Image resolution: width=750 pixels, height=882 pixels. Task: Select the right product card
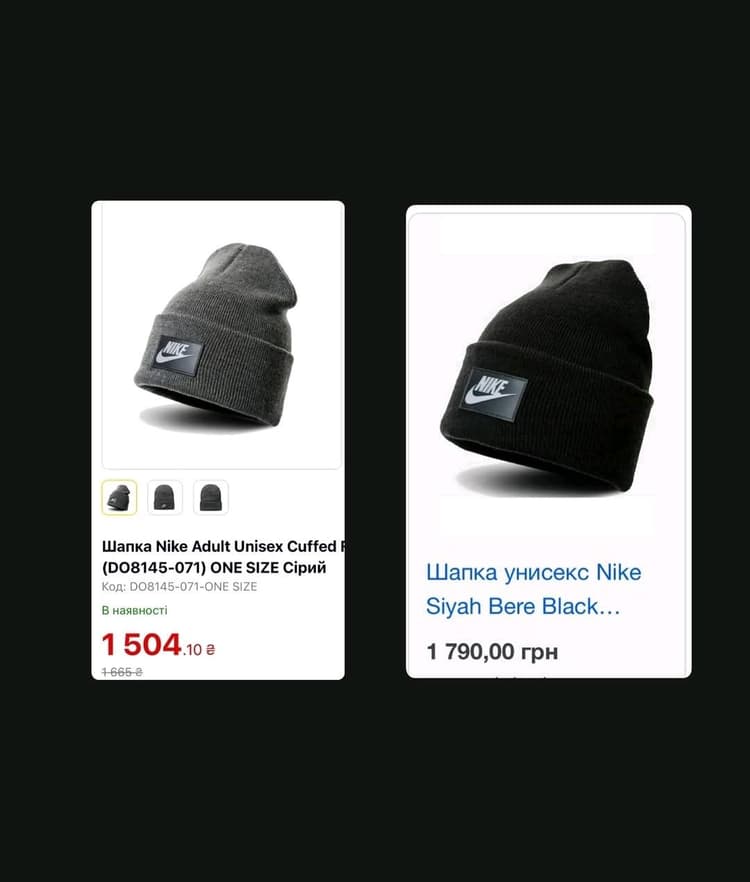pyautogui.click(x=550, y=440)
